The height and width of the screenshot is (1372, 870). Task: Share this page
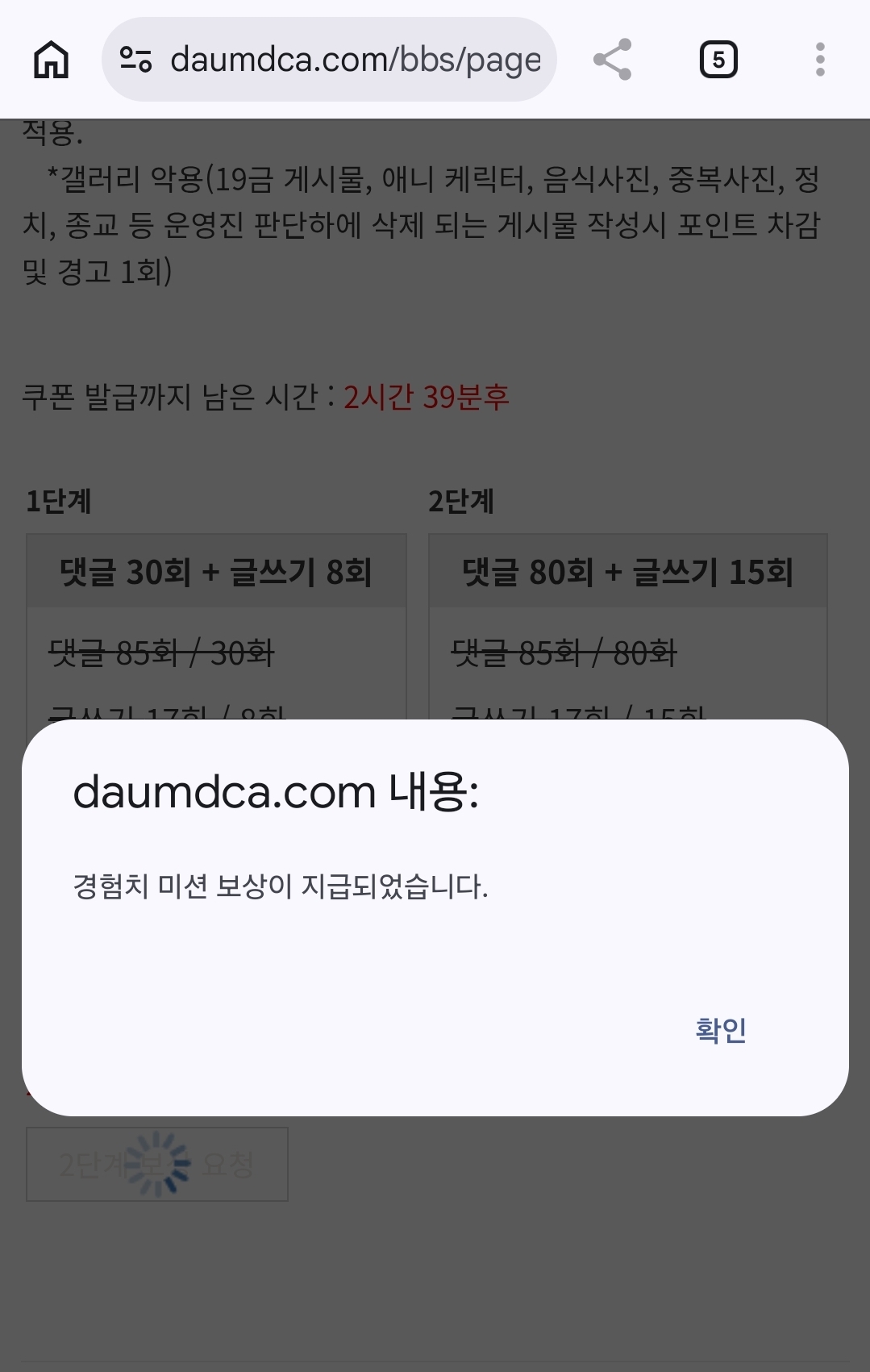pos(612,60)
